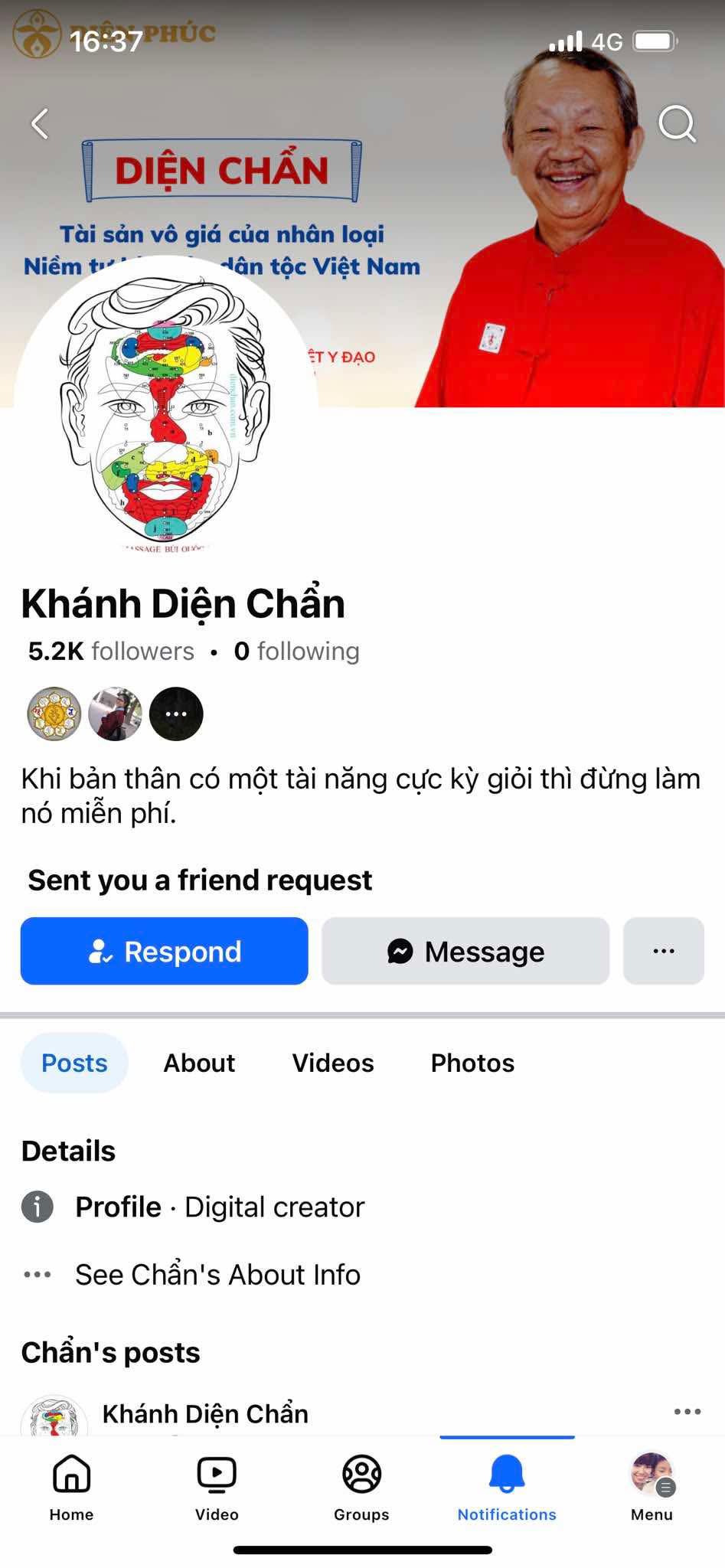Open more profile options next to Message
Screen dimensions: 725x1568
[x=663, y=951]
